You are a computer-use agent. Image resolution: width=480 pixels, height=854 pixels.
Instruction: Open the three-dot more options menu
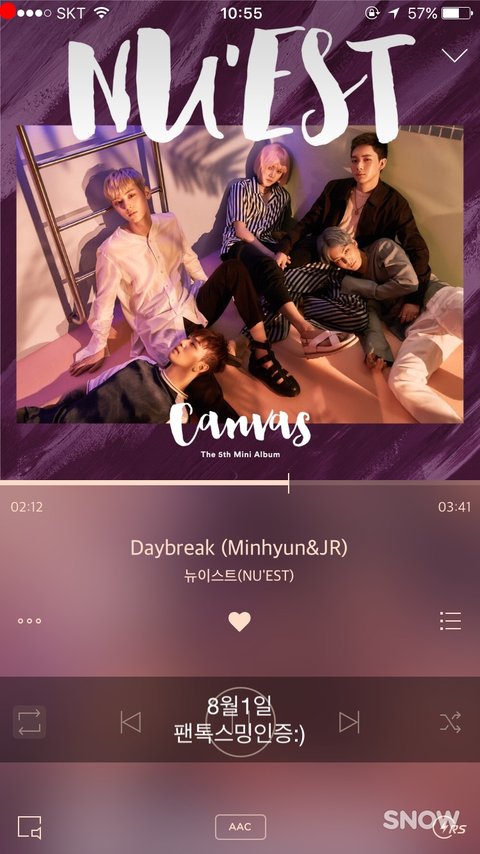click(x=29, y=621)
